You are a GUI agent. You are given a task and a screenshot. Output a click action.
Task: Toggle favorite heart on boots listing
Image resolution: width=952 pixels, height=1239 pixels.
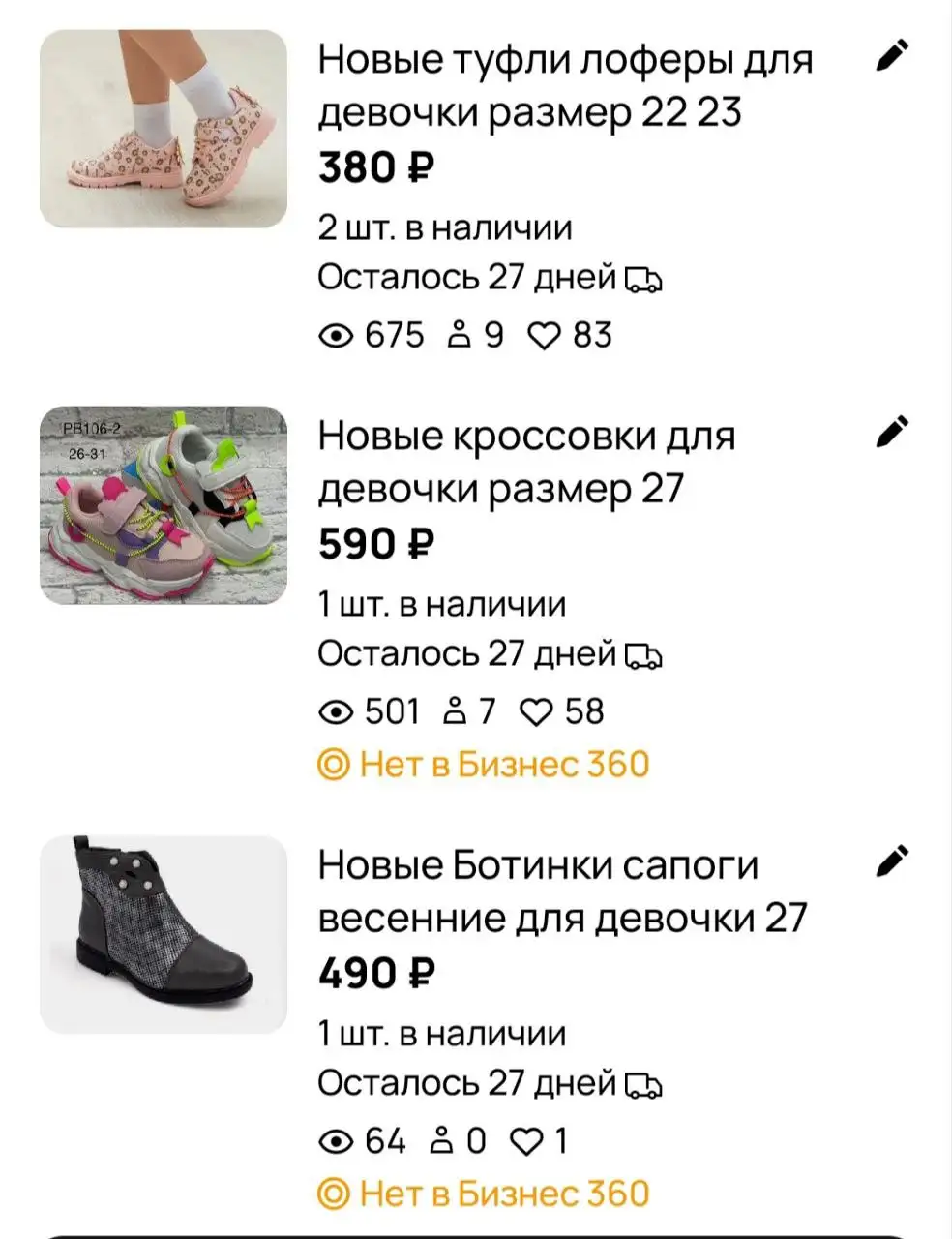(527, 1142)
